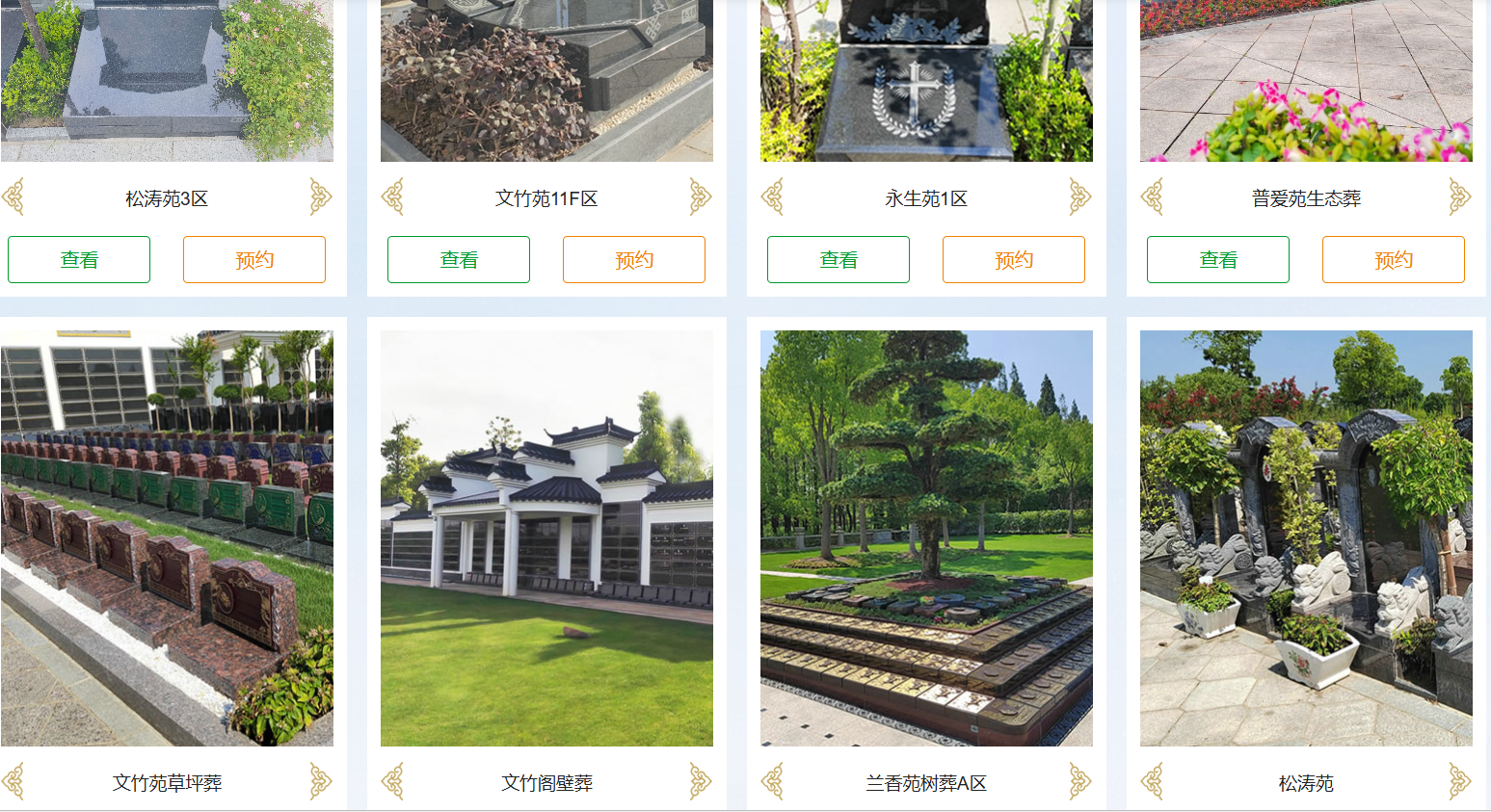The image size is (1491, 812).
Task: Open the bottom-row 松涛苑 photo card
Action: 1306,538
